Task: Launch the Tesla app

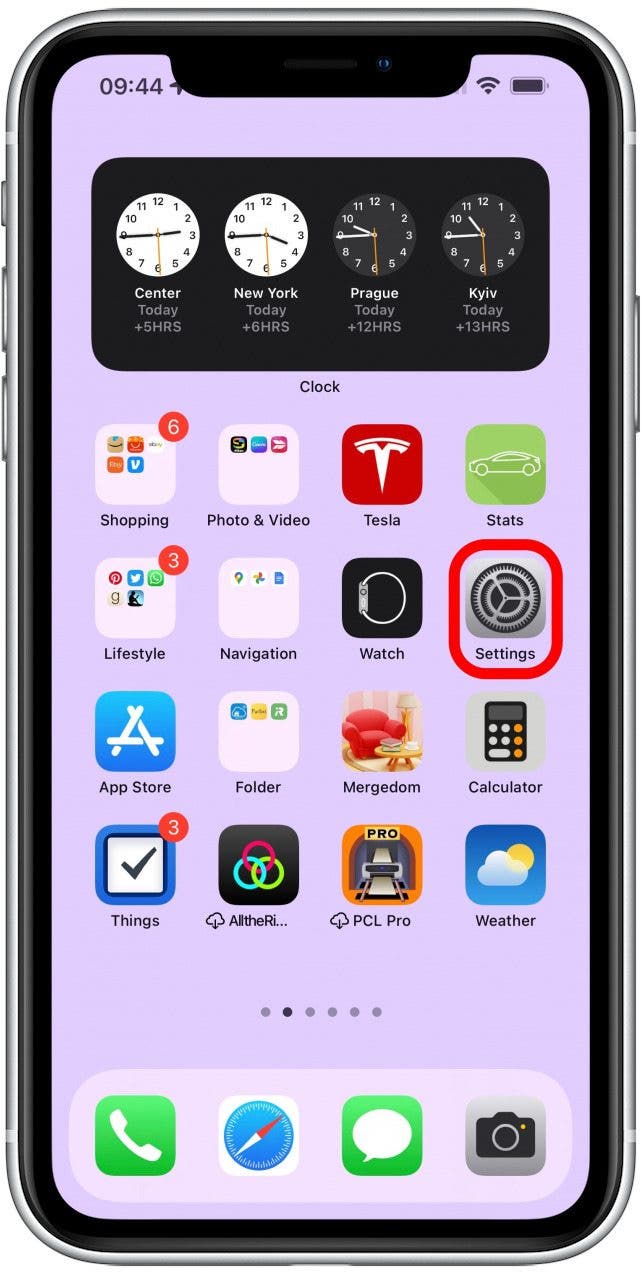Action: (382, 464)
